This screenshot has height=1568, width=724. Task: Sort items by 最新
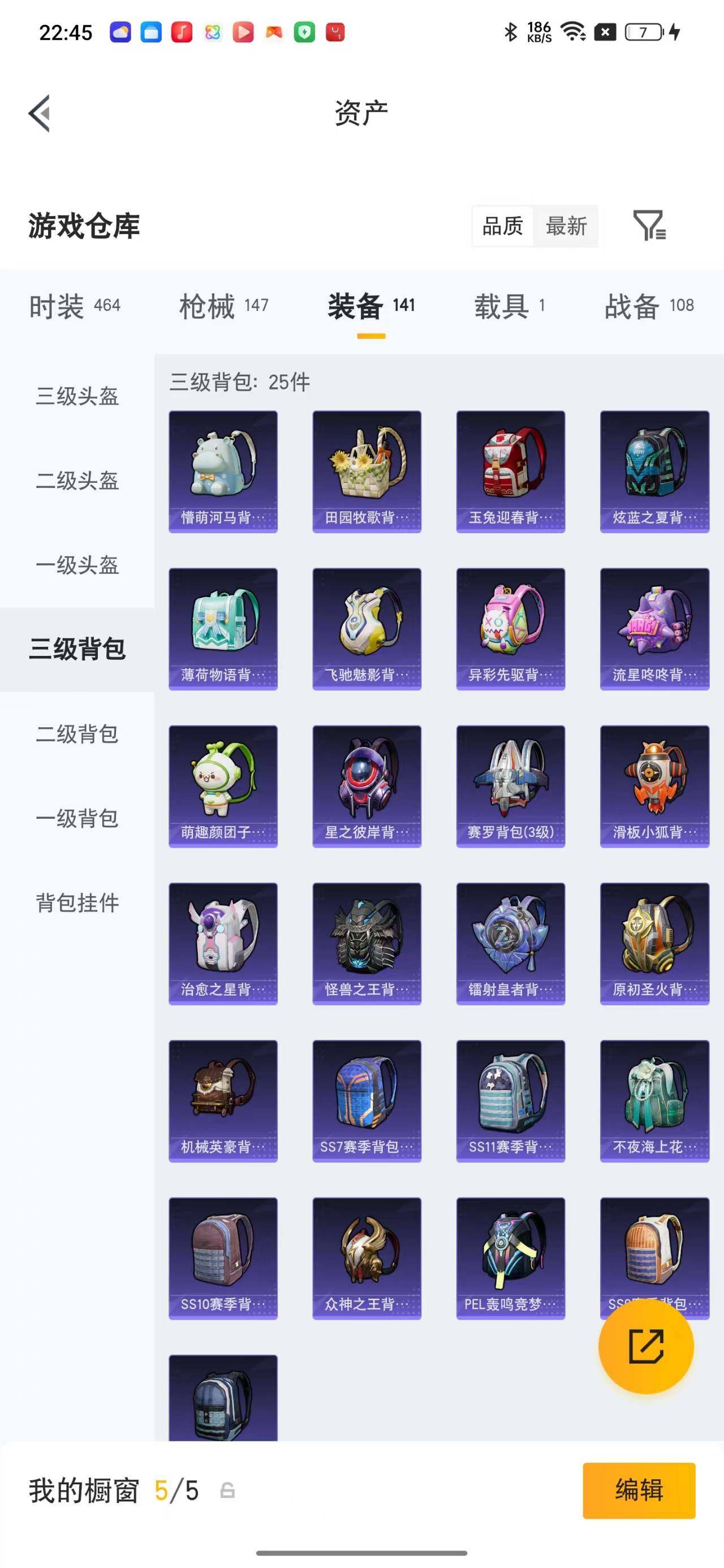pos(566,226)
